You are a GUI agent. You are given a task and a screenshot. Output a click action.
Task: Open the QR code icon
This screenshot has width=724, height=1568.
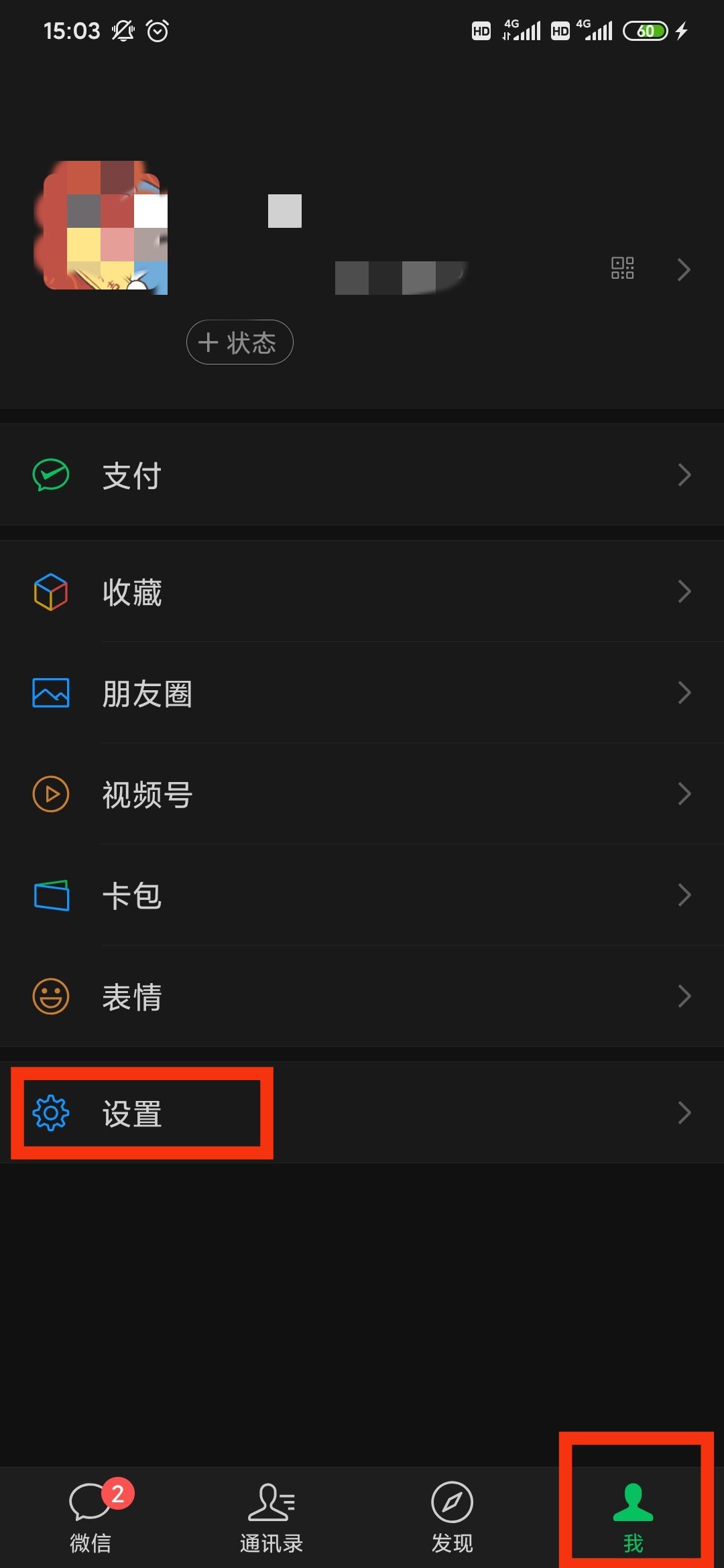coord(622,268)
